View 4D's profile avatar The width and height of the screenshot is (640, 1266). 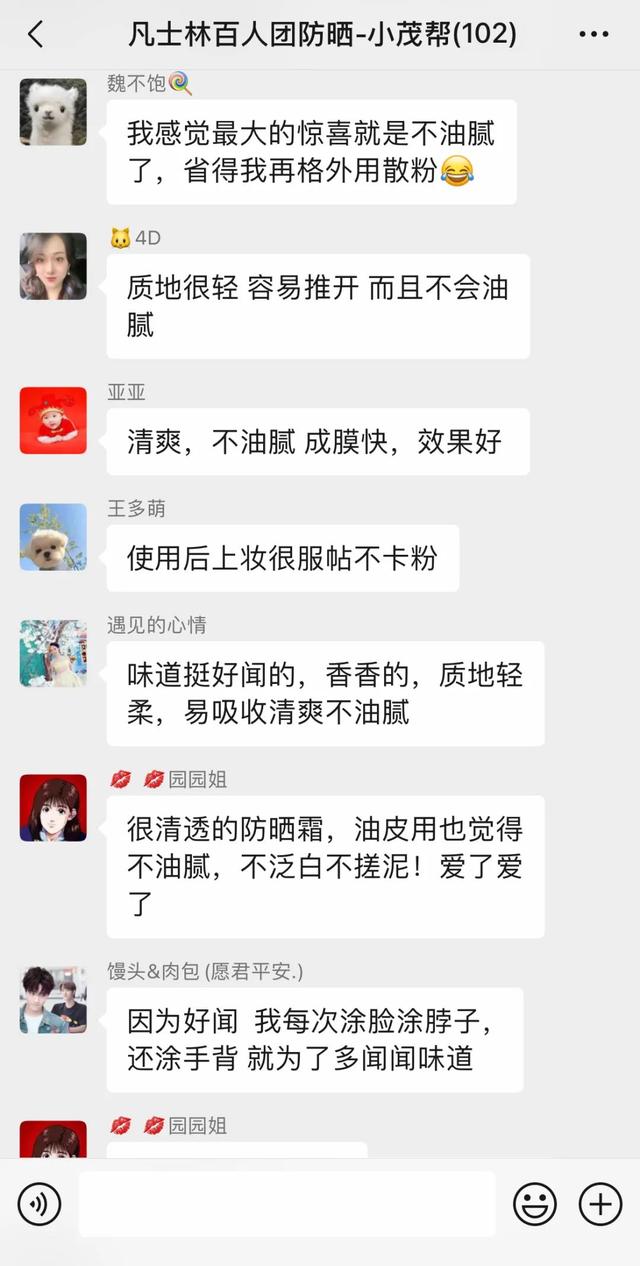(x=53, y=266)
